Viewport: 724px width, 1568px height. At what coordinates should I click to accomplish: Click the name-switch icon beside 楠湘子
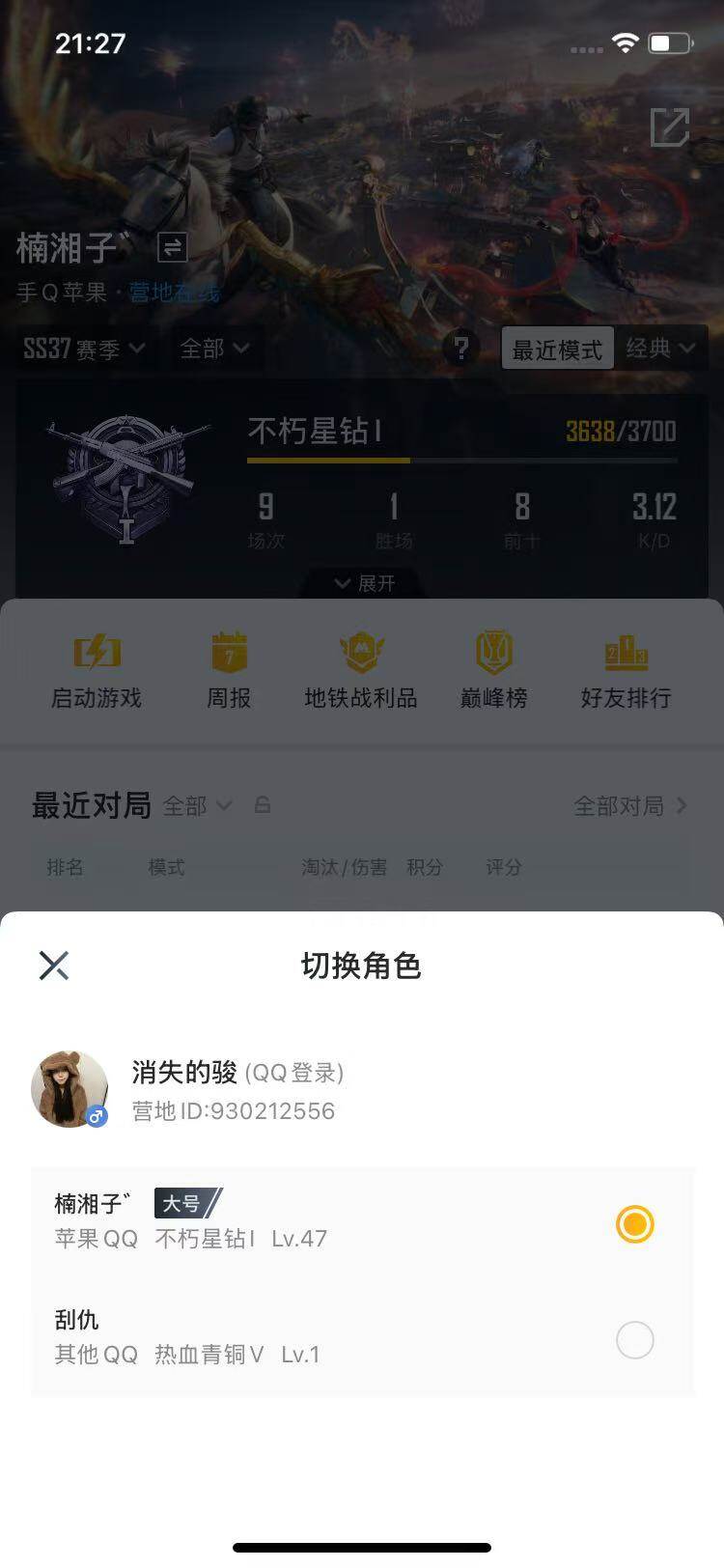tap(171, 248)
